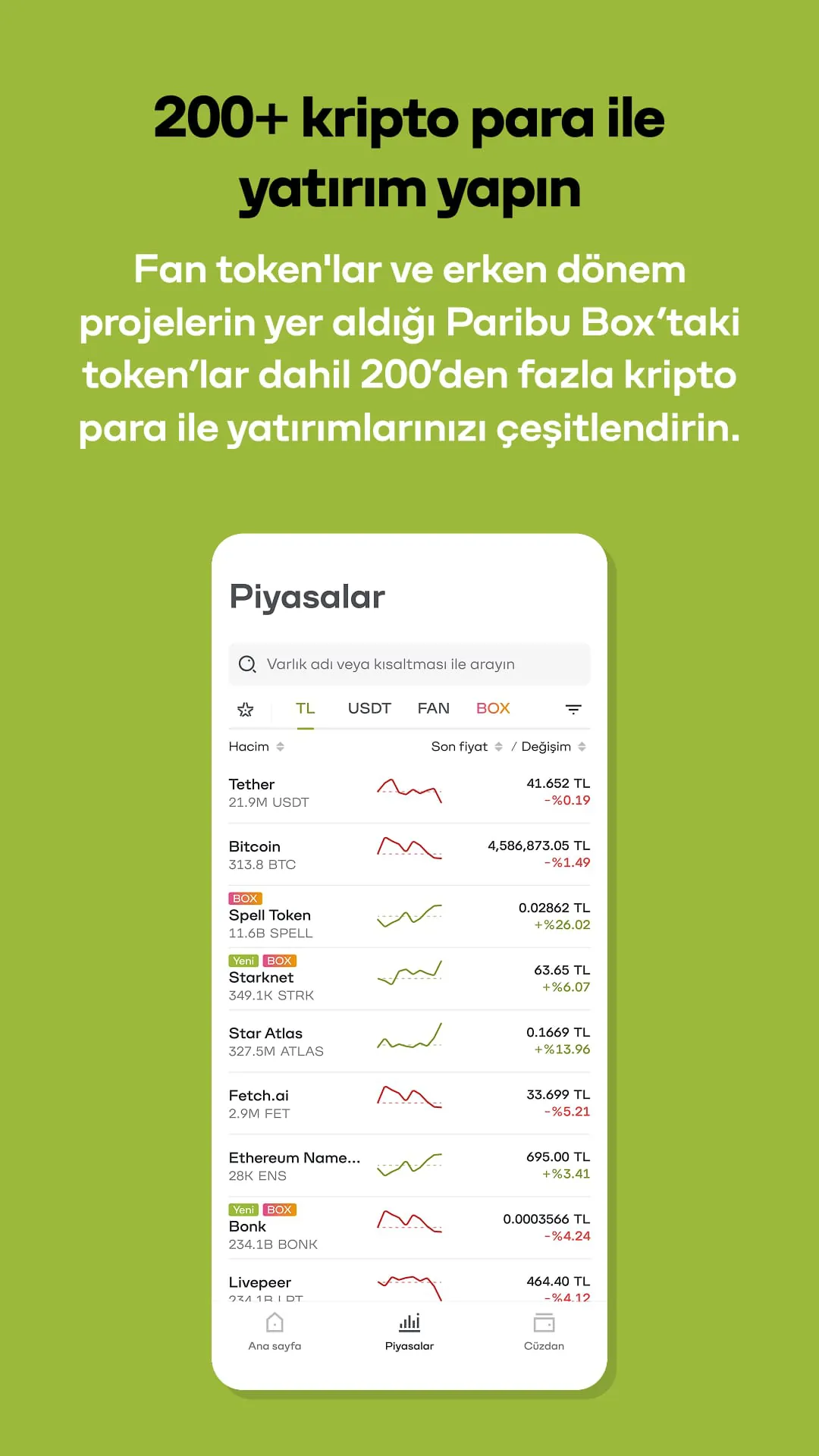This screenshot has width=819, height=1456.
Task: Switch to the USDT market tab
Action: pos(369,708)
